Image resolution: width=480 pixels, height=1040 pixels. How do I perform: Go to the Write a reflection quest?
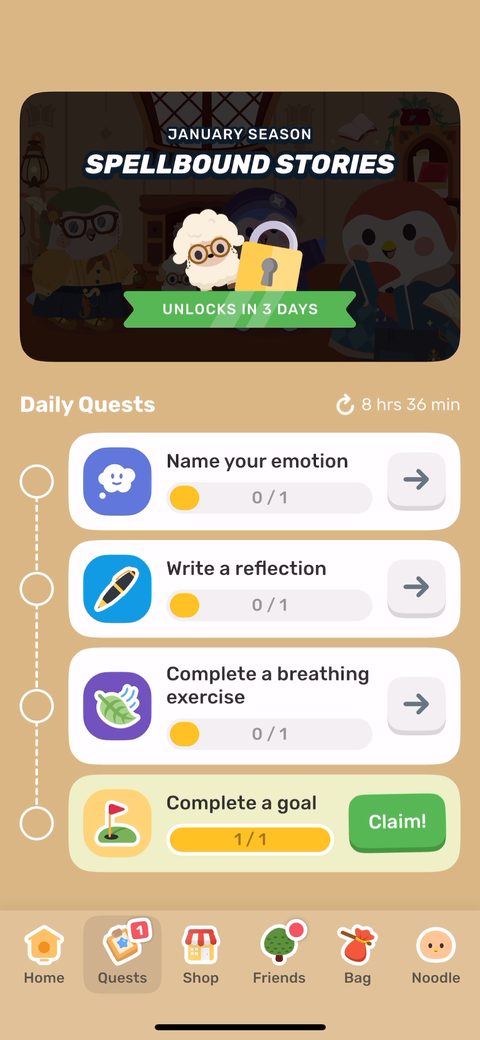tap(416, 588)
